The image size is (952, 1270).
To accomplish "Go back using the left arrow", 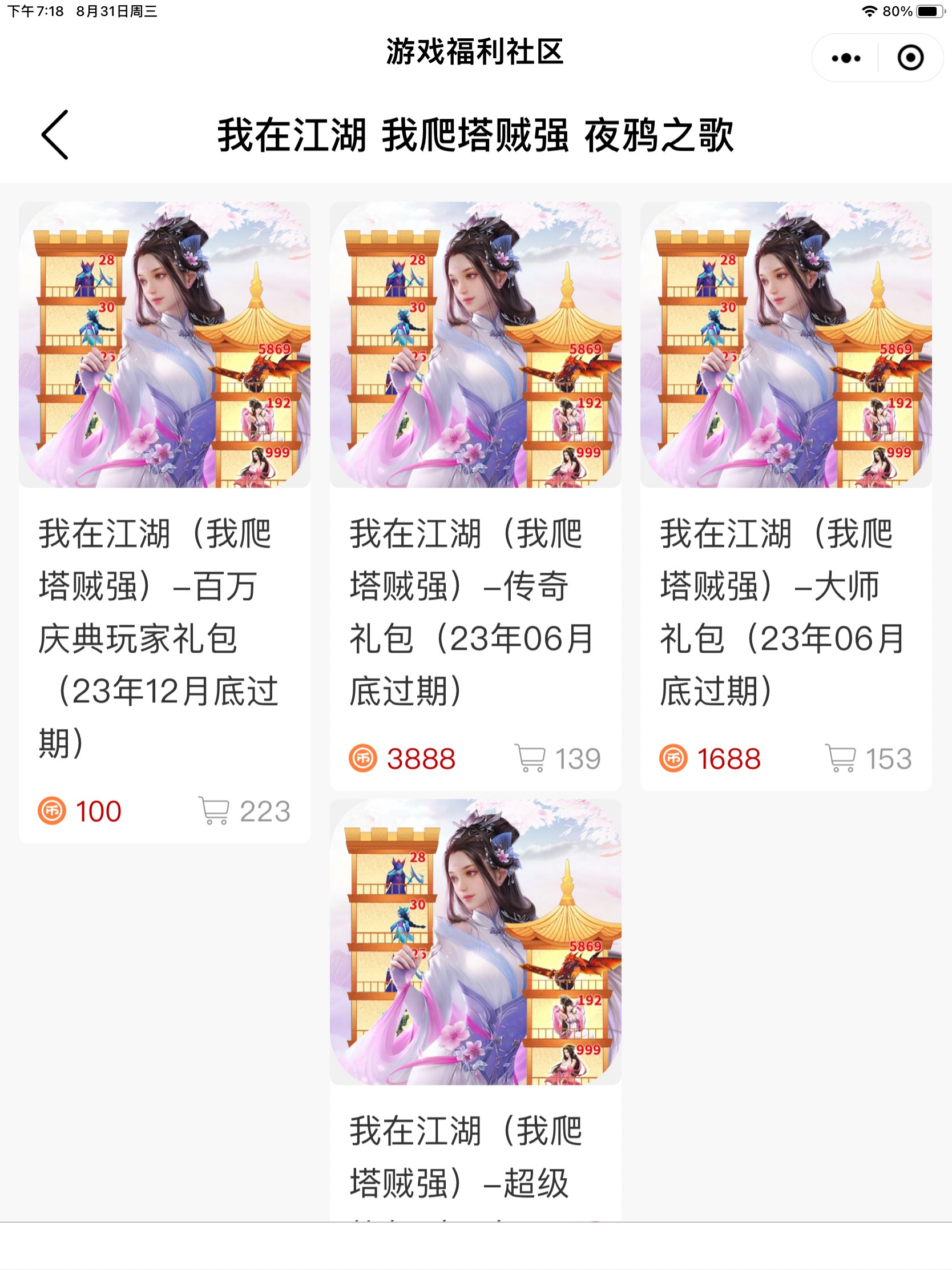I will [x=55, y=135].
